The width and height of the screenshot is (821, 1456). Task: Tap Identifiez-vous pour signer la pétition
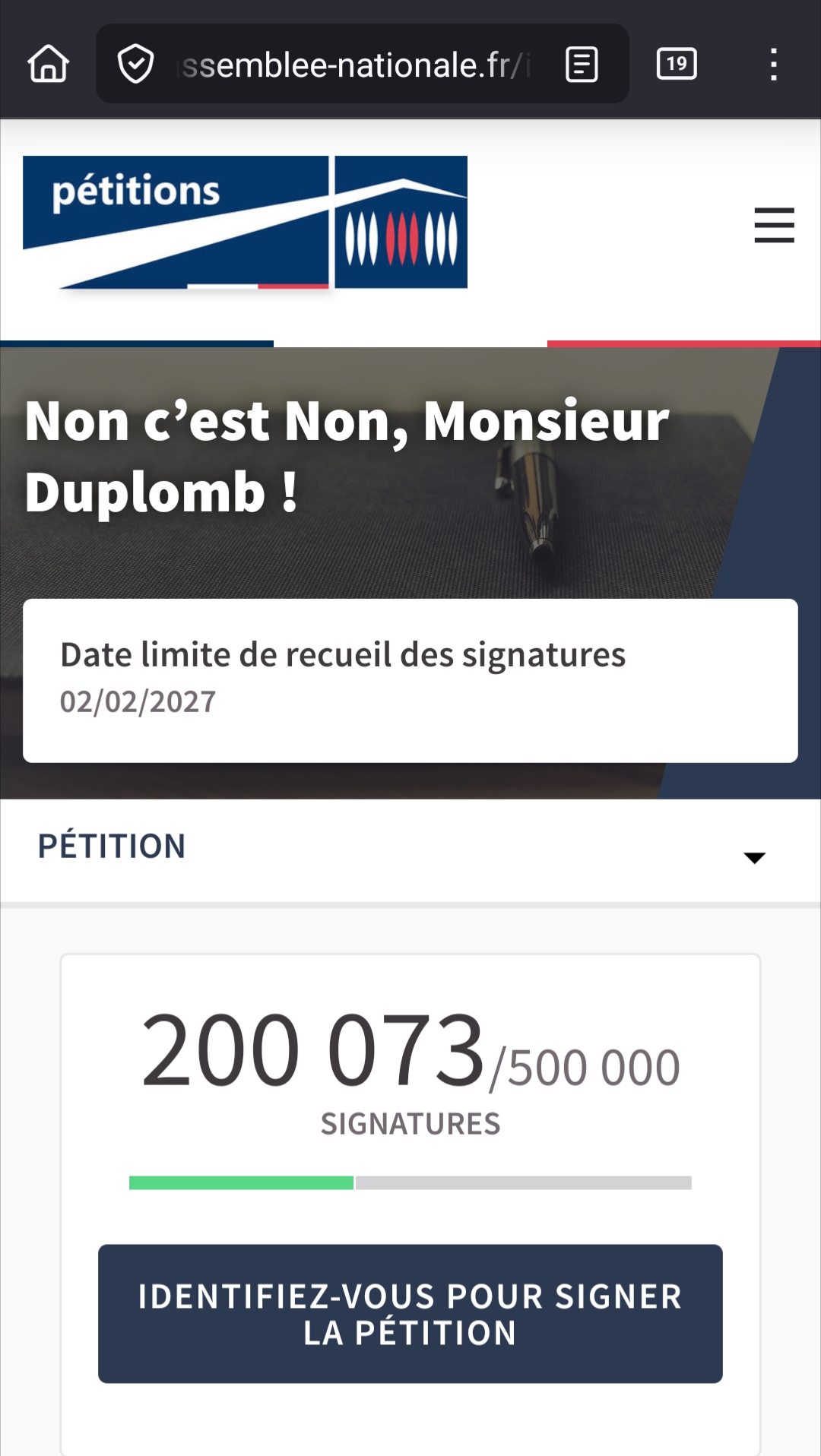click(410, 1314)
